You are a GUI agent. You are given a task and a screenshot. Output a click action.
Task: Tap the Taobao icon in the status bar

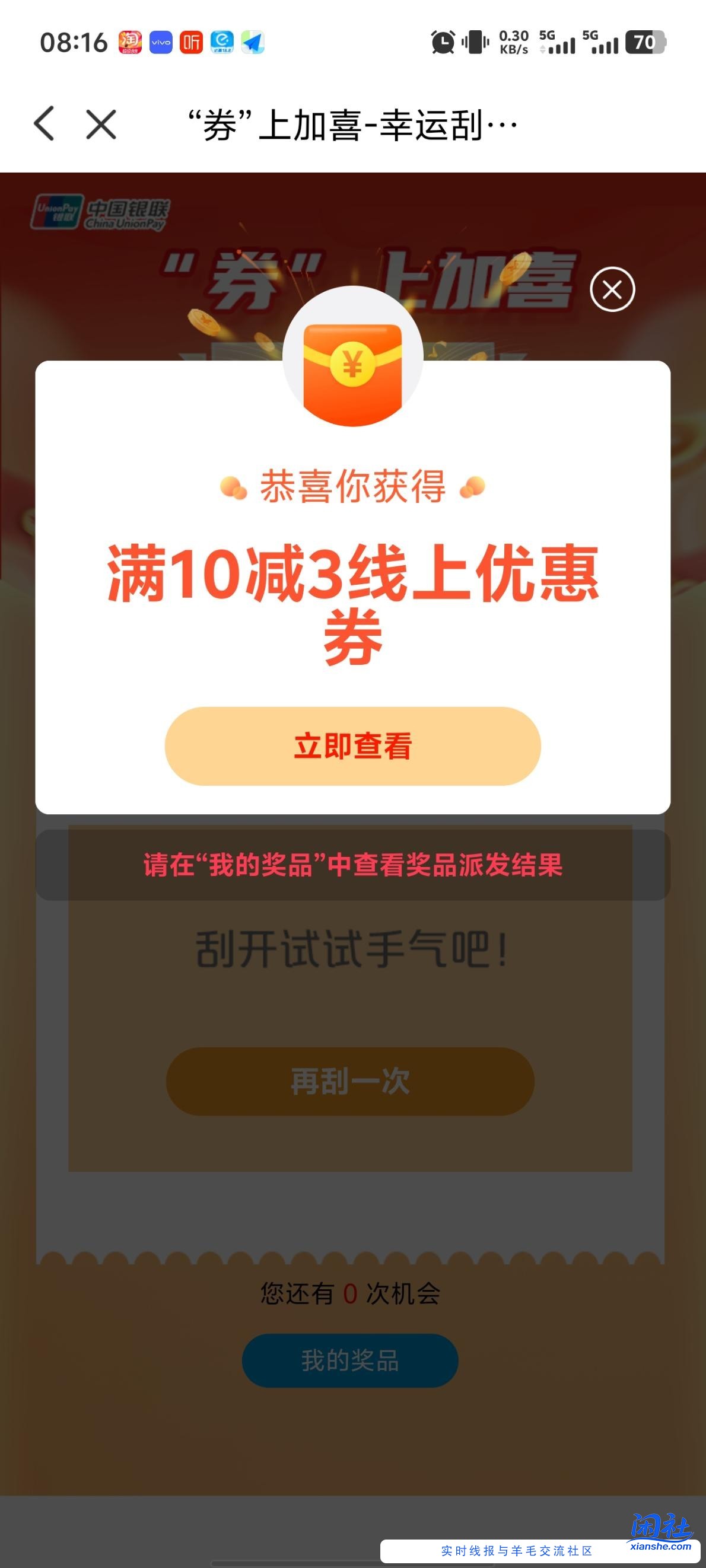[130, 43]
